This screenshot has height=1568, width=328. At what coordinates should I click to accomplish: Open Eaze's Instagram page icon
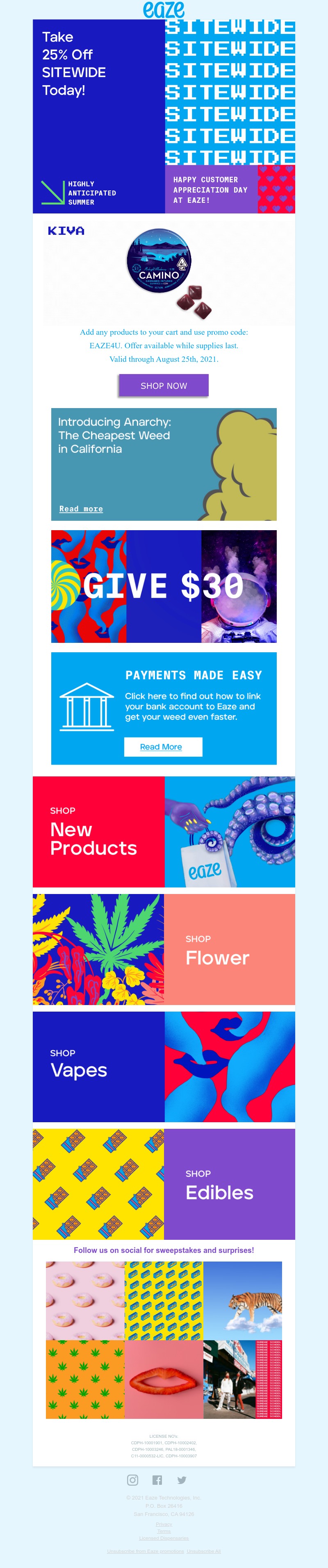pyautogui.click(x=132, y=1480)
